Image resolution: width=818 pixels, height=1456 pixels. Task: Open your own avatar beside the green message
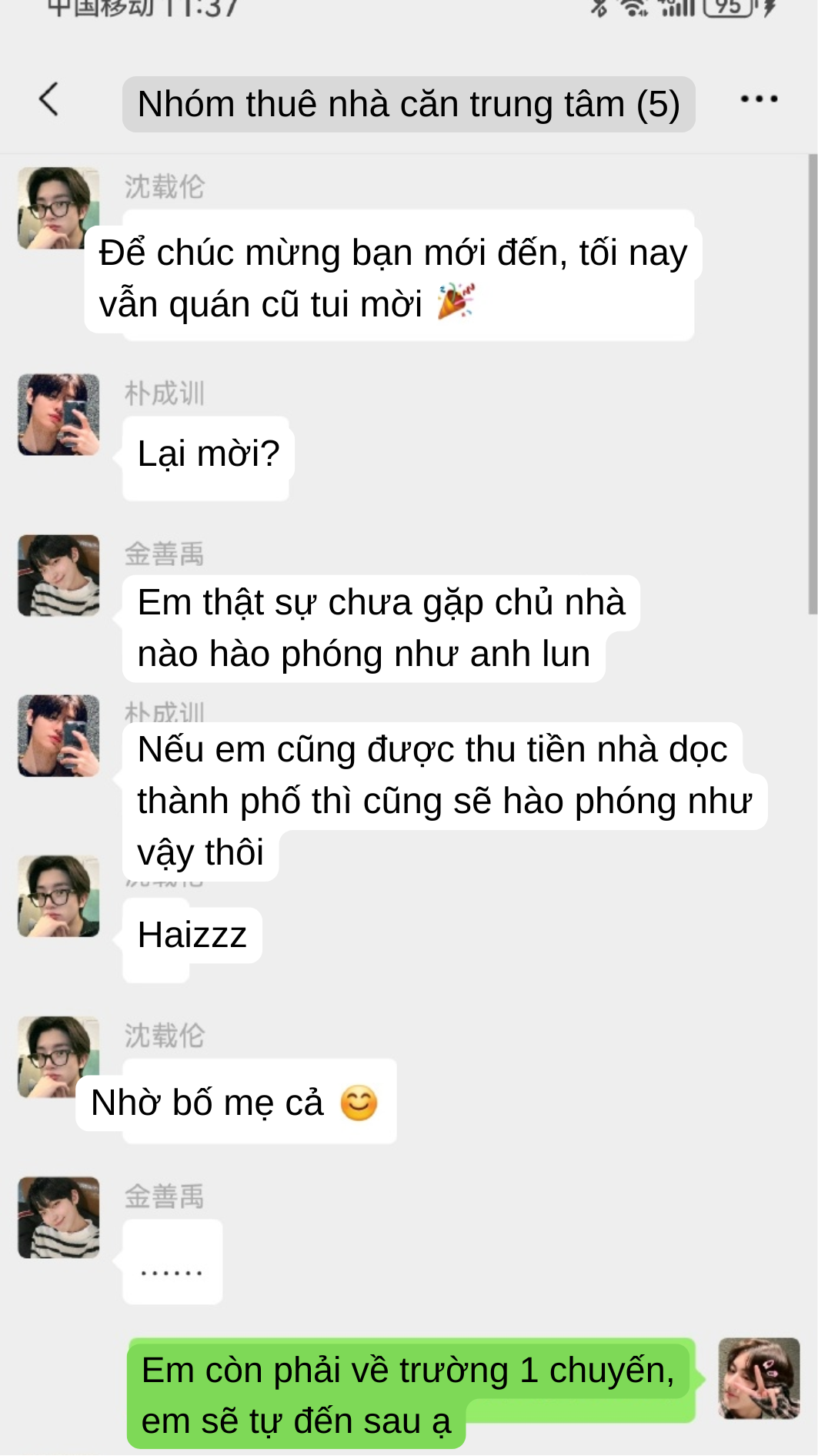(759, 1378)
